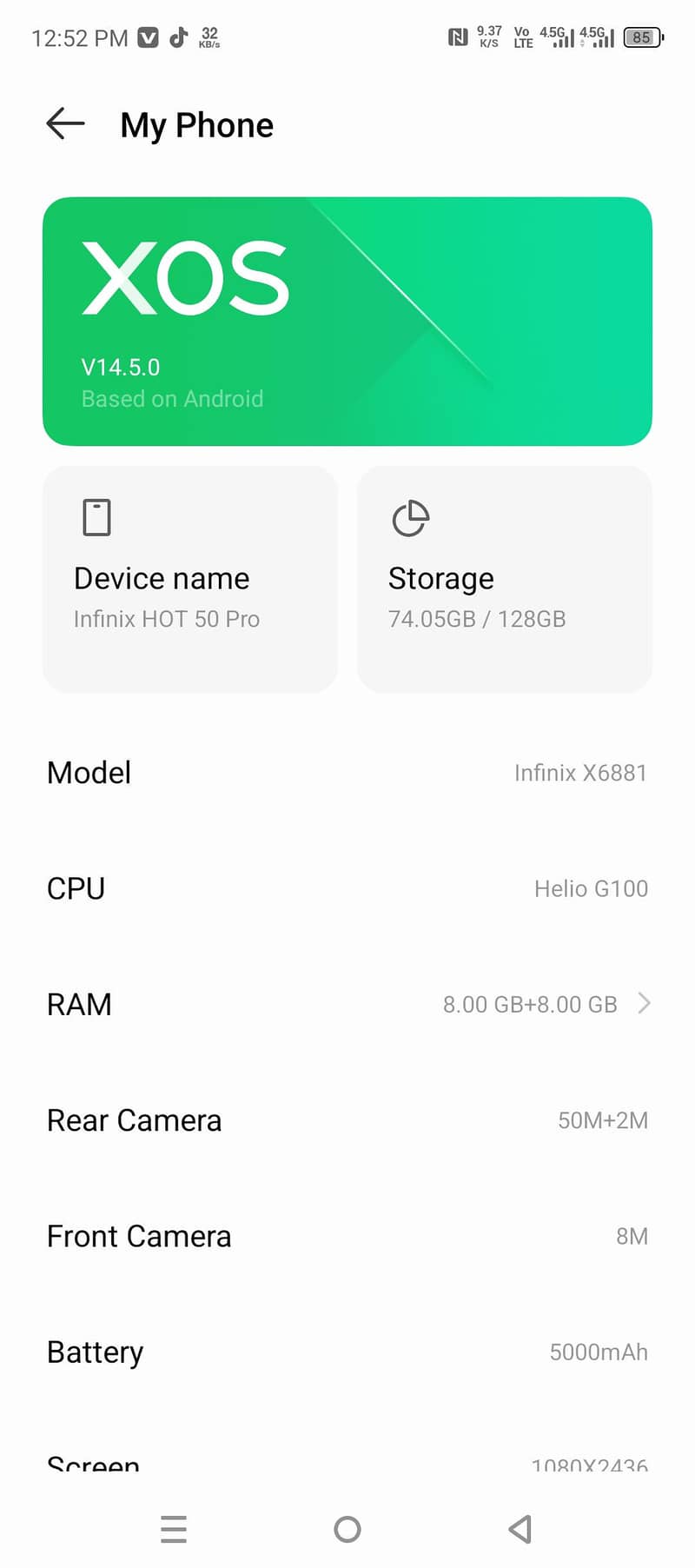695x1568 pixels.
Task: Open RAM details row
Action: point(347,1004)
